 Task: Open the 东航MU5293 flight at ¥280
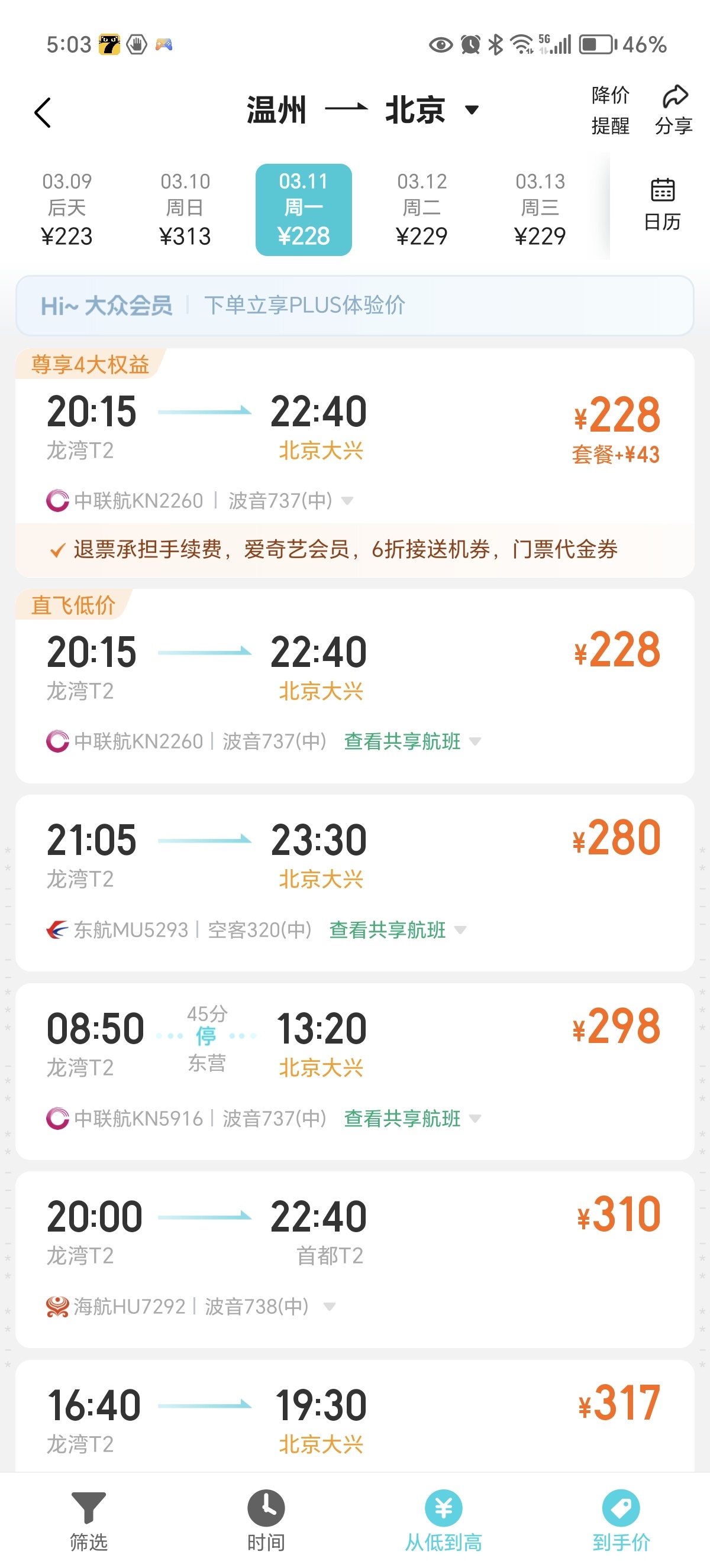pyautogui.click(x=354, y=858)
